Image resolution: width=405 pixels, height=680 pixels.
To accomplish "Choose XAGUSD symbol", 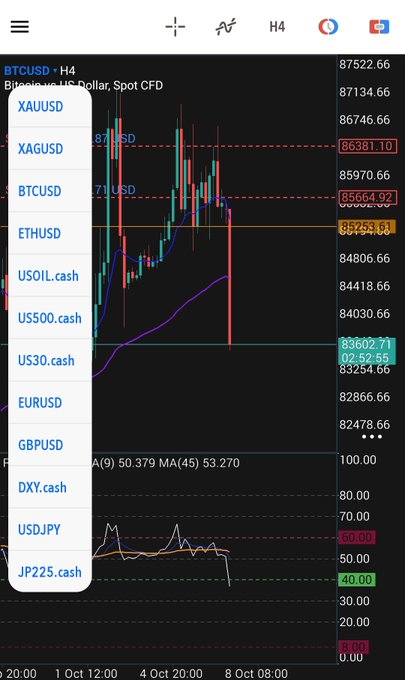I will [50, 149].
